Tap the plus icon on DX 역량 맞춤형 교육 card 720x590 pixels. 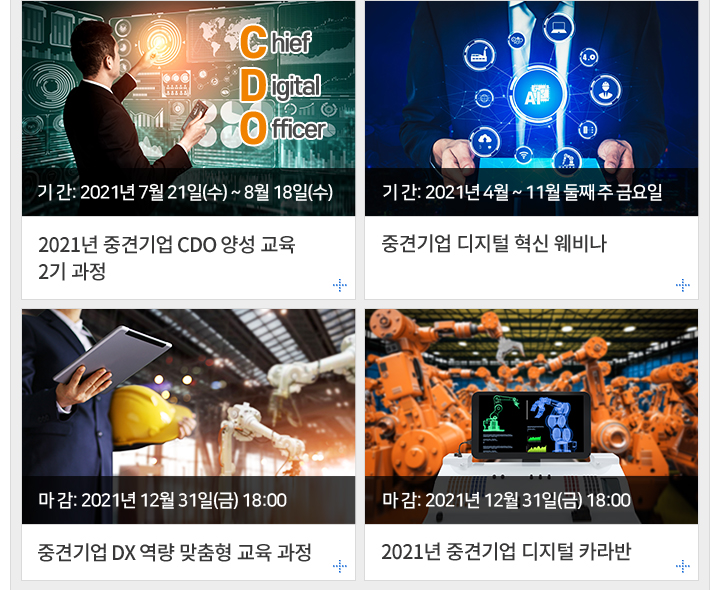coord(340,567)
